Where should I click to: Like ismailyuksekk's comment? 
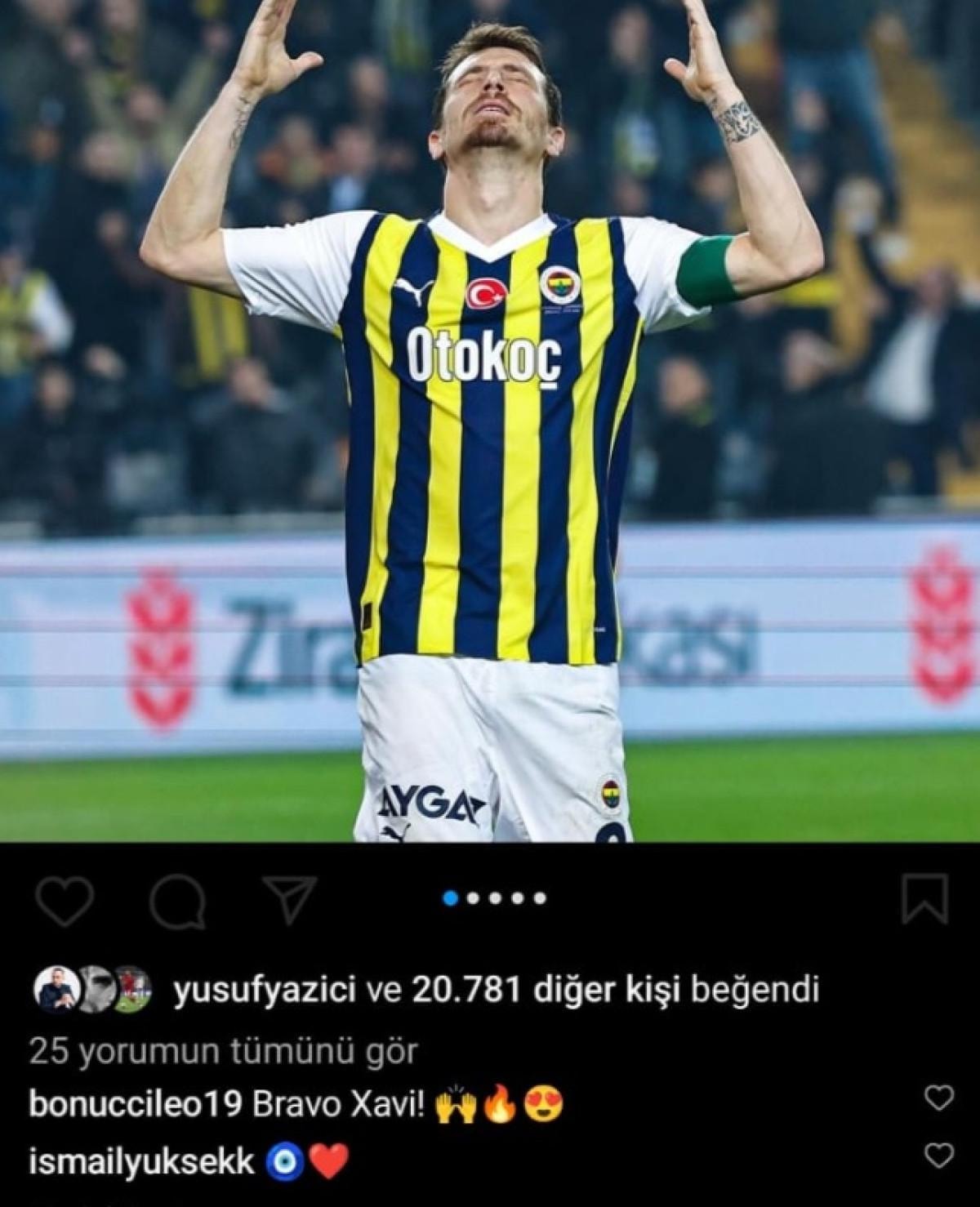939,1156
